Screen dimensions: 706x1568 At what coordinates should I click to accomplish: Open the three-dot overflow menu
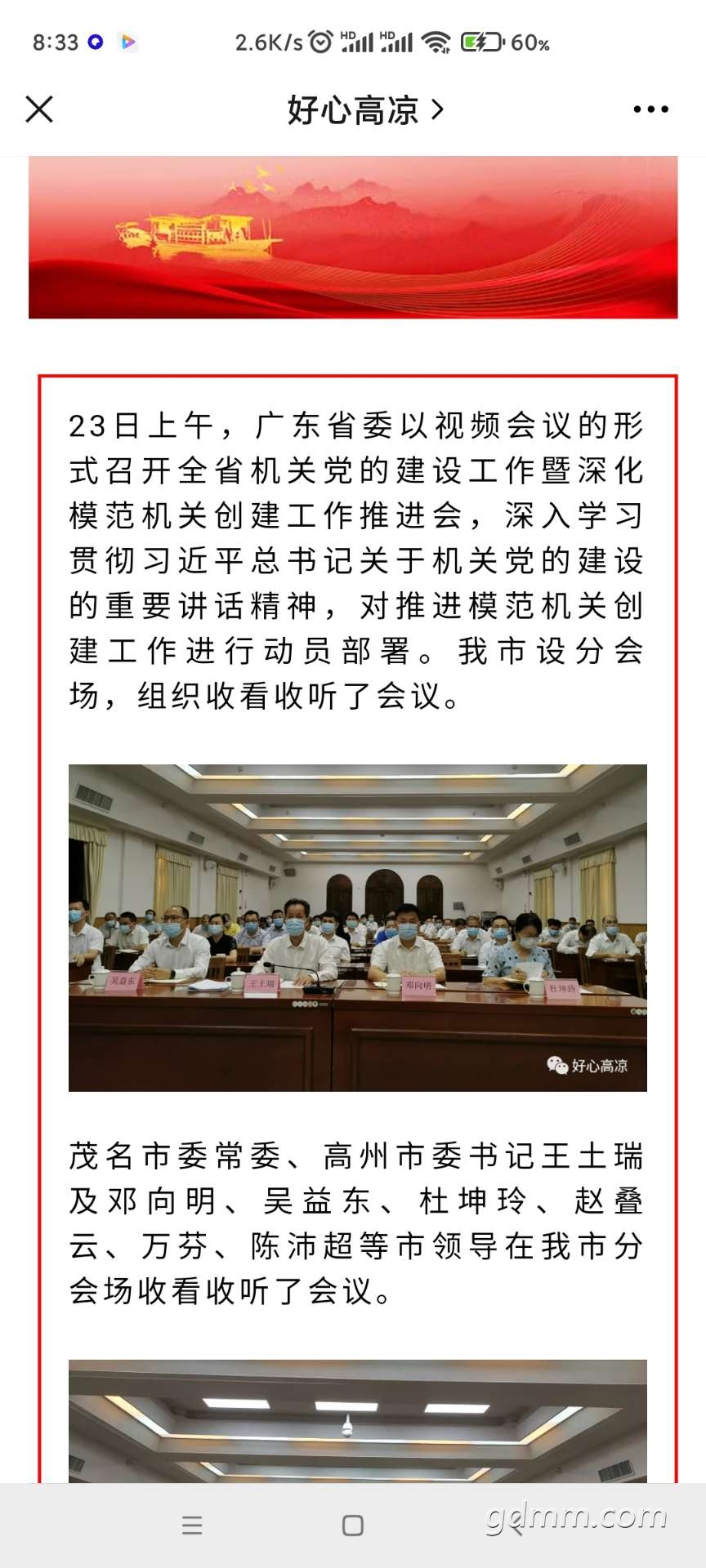coord(650,109)
